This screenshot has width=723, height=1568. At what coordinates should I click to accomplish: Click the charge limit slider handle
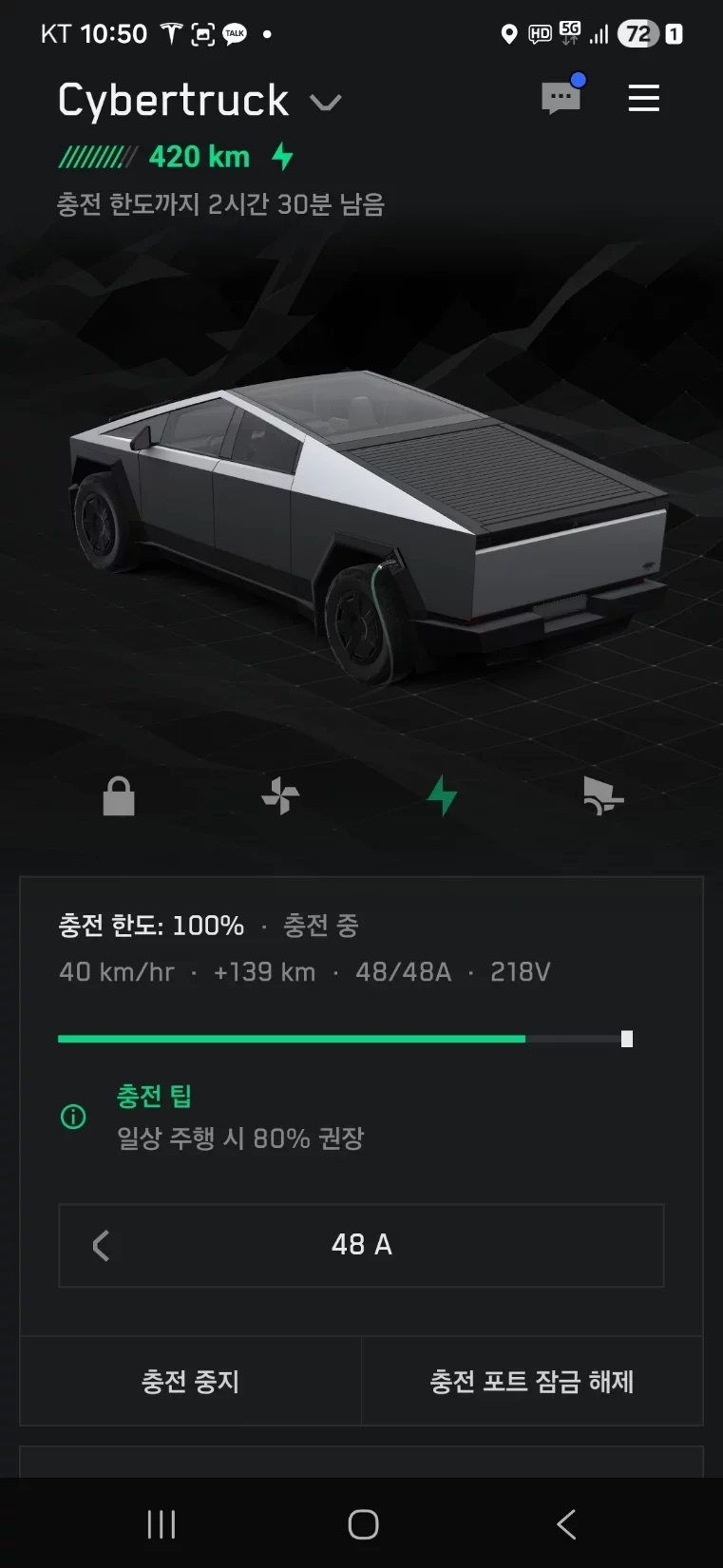tap(626, 1039)
